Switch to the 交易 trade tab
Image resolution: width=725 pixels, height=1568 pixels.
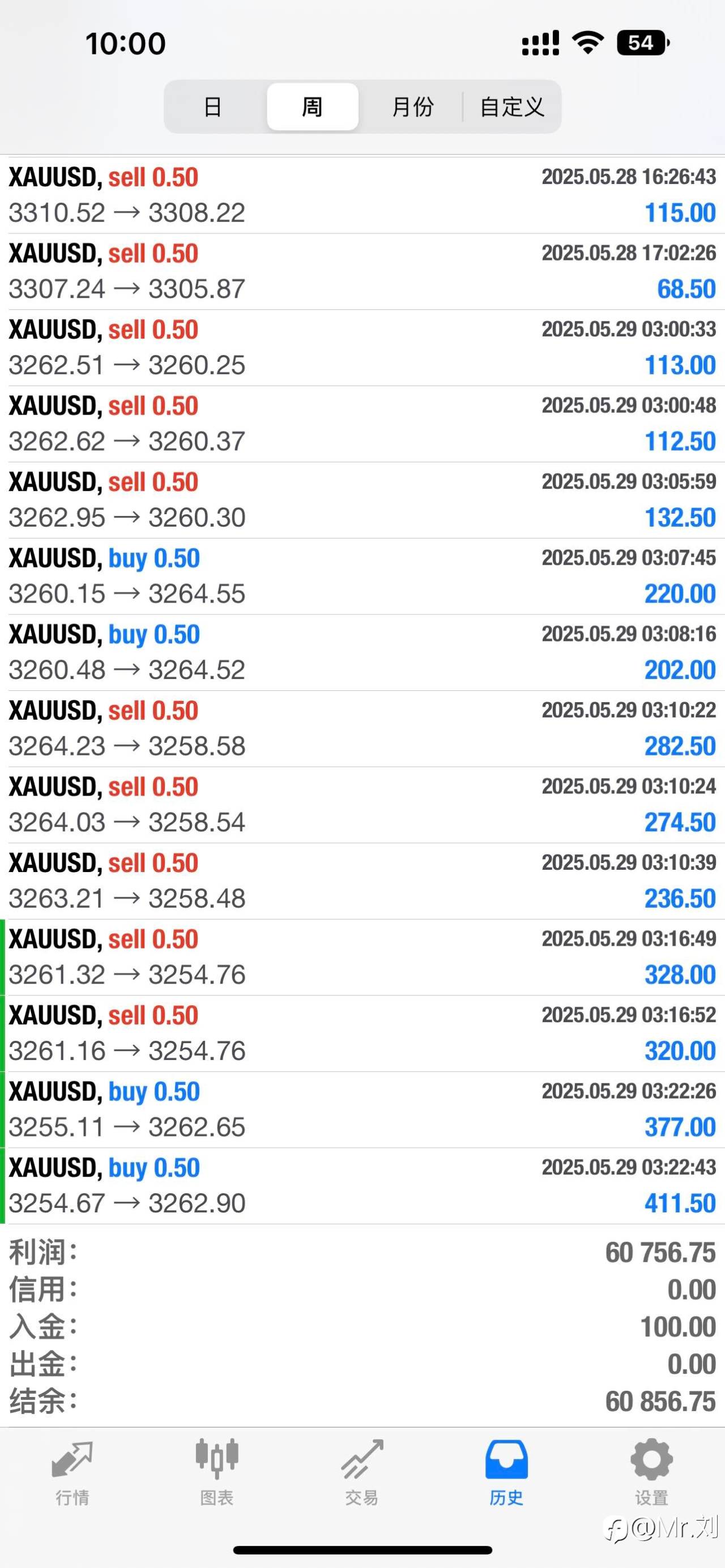[362, 1472]
